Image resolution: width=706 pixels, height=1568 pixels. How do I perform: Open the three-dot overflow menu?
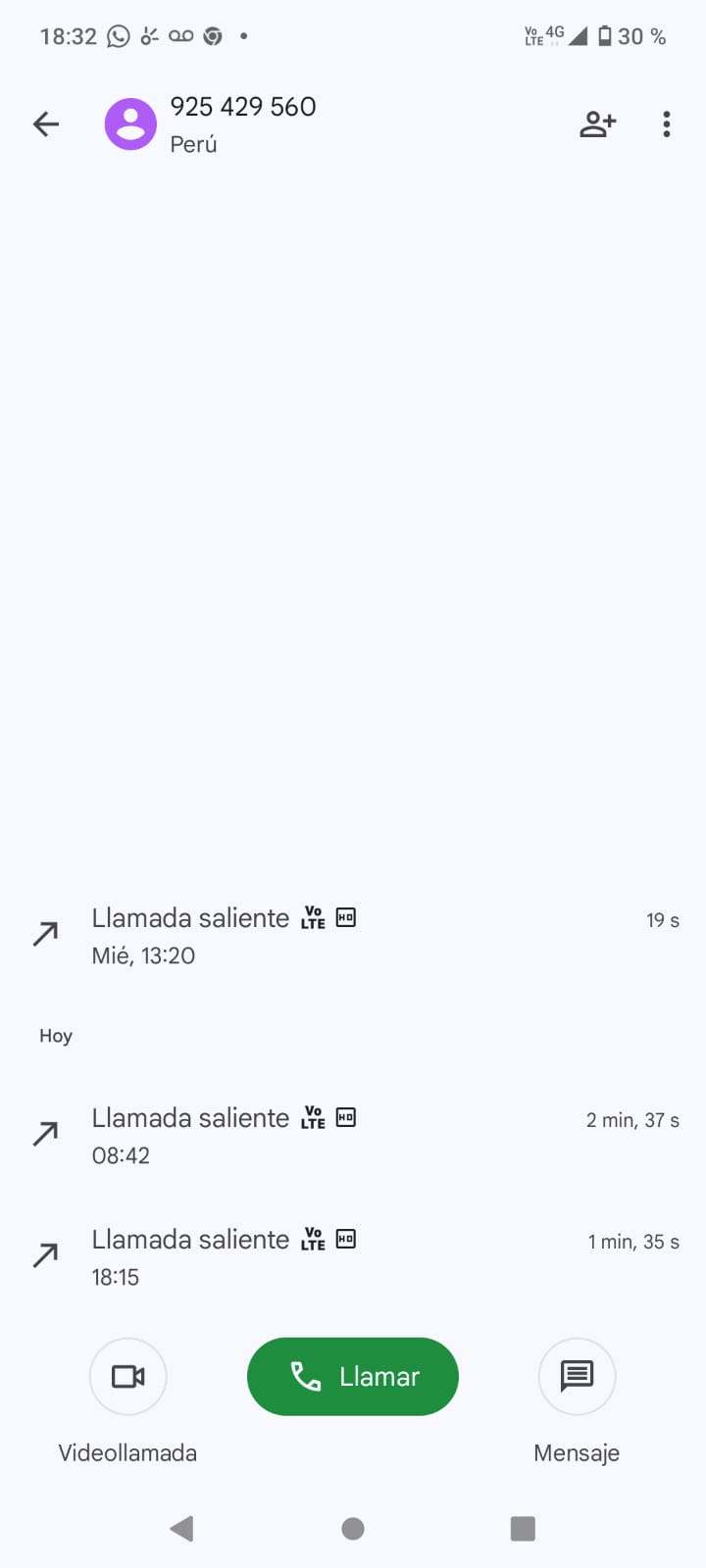667,124
